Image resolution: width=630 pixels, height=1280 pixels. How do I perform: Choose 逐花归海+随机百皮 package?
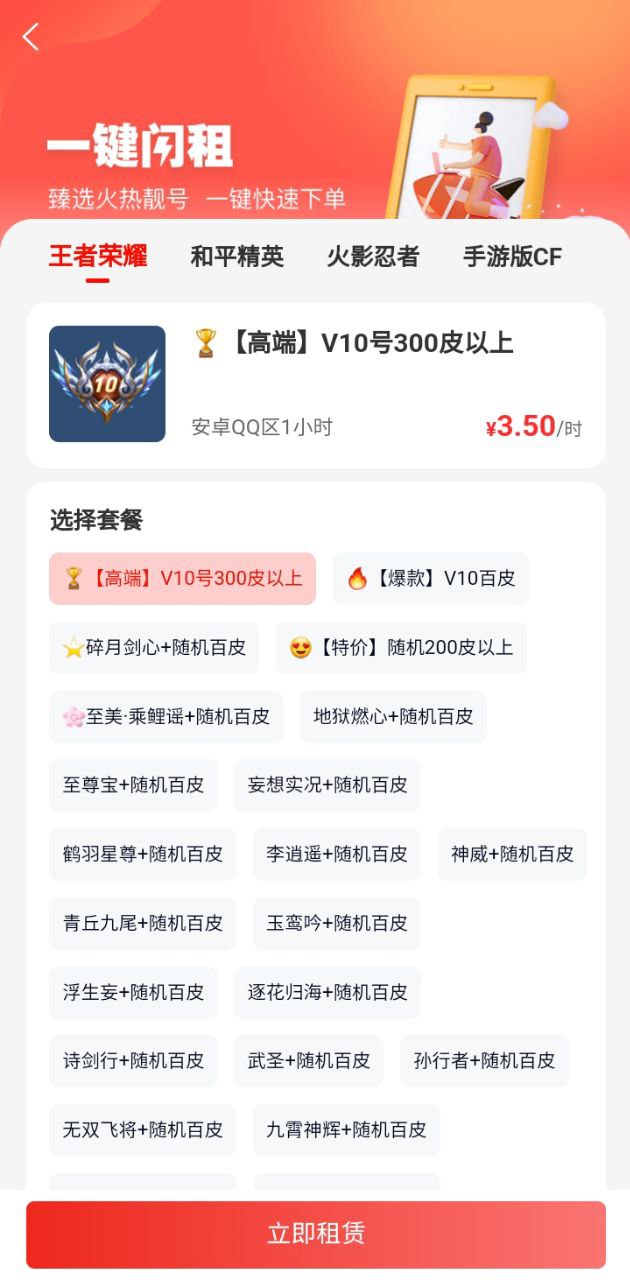point(327,992)
